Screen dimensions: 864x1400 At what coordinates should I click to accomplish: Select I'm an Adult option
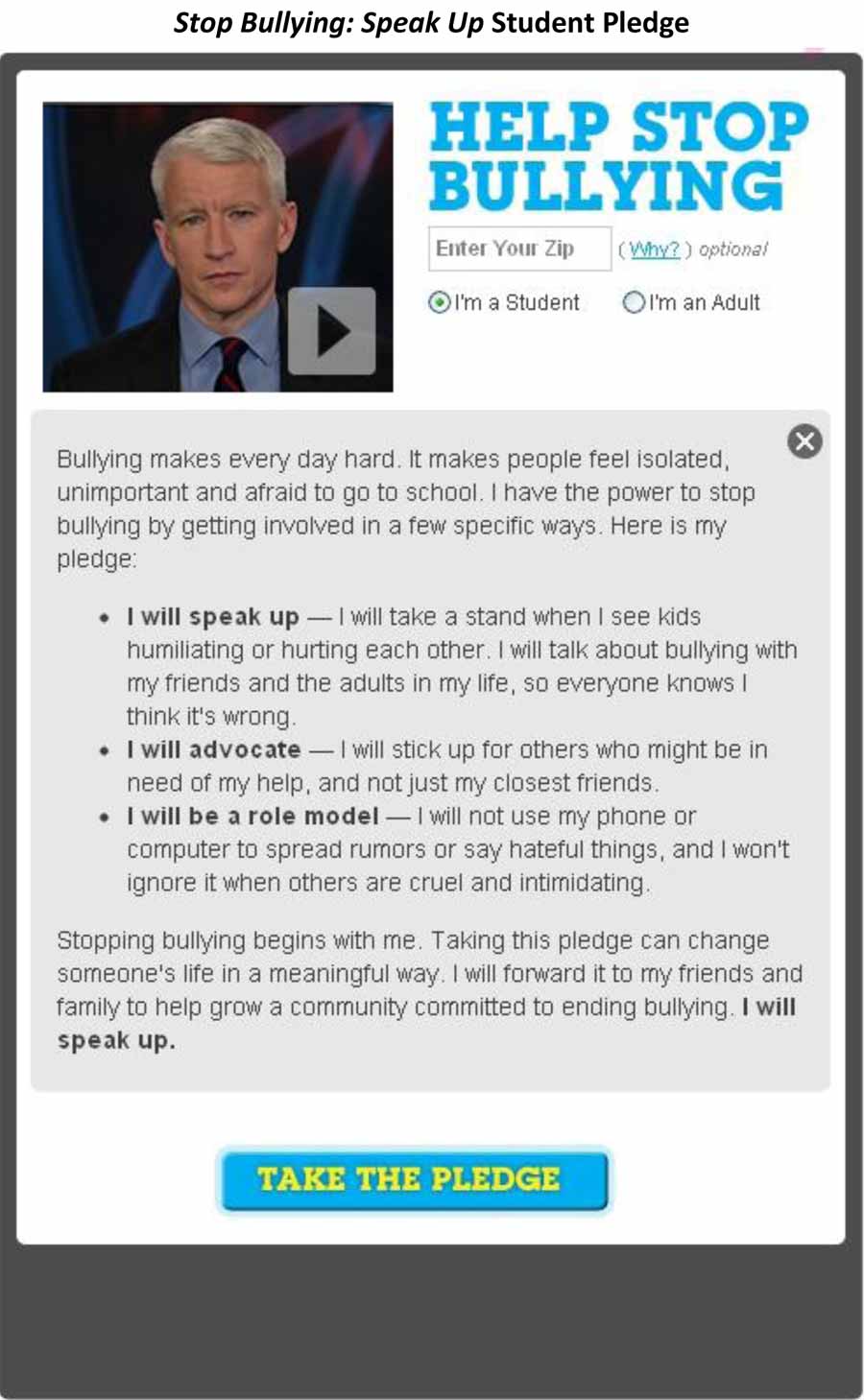[634, 302]
